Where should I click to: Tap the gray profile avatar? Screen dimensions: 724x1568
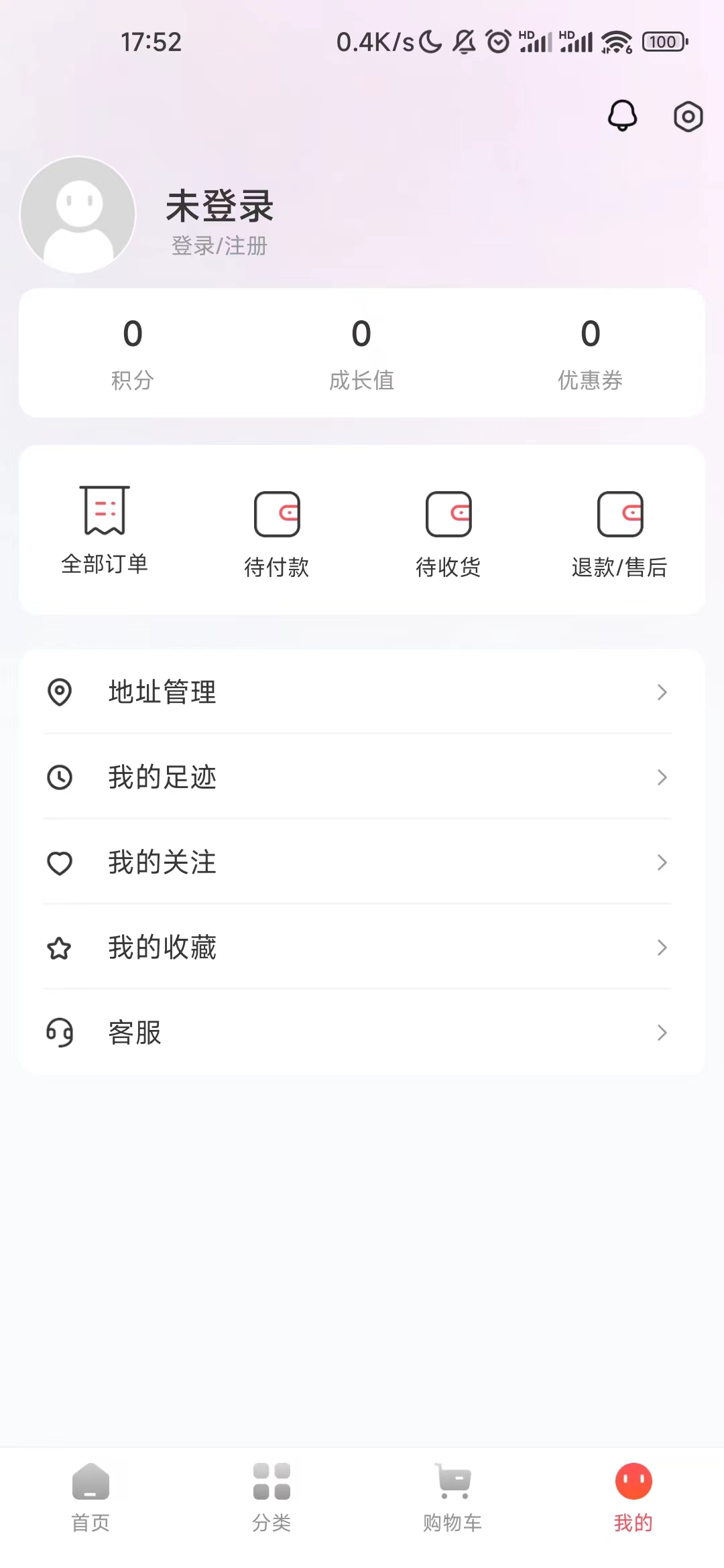[78, 214]
